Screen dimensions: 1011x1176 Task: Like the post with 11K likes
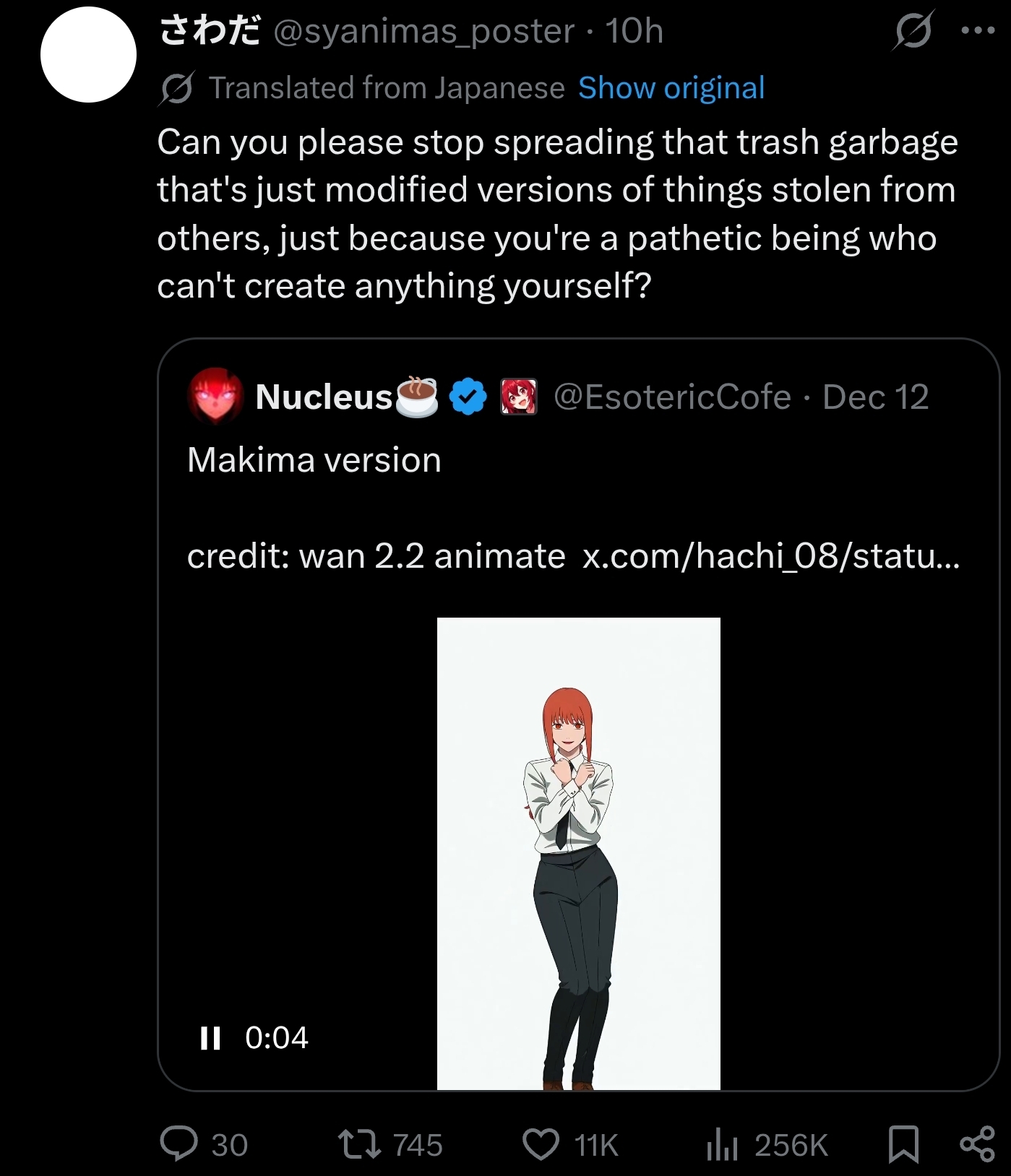541,1144
